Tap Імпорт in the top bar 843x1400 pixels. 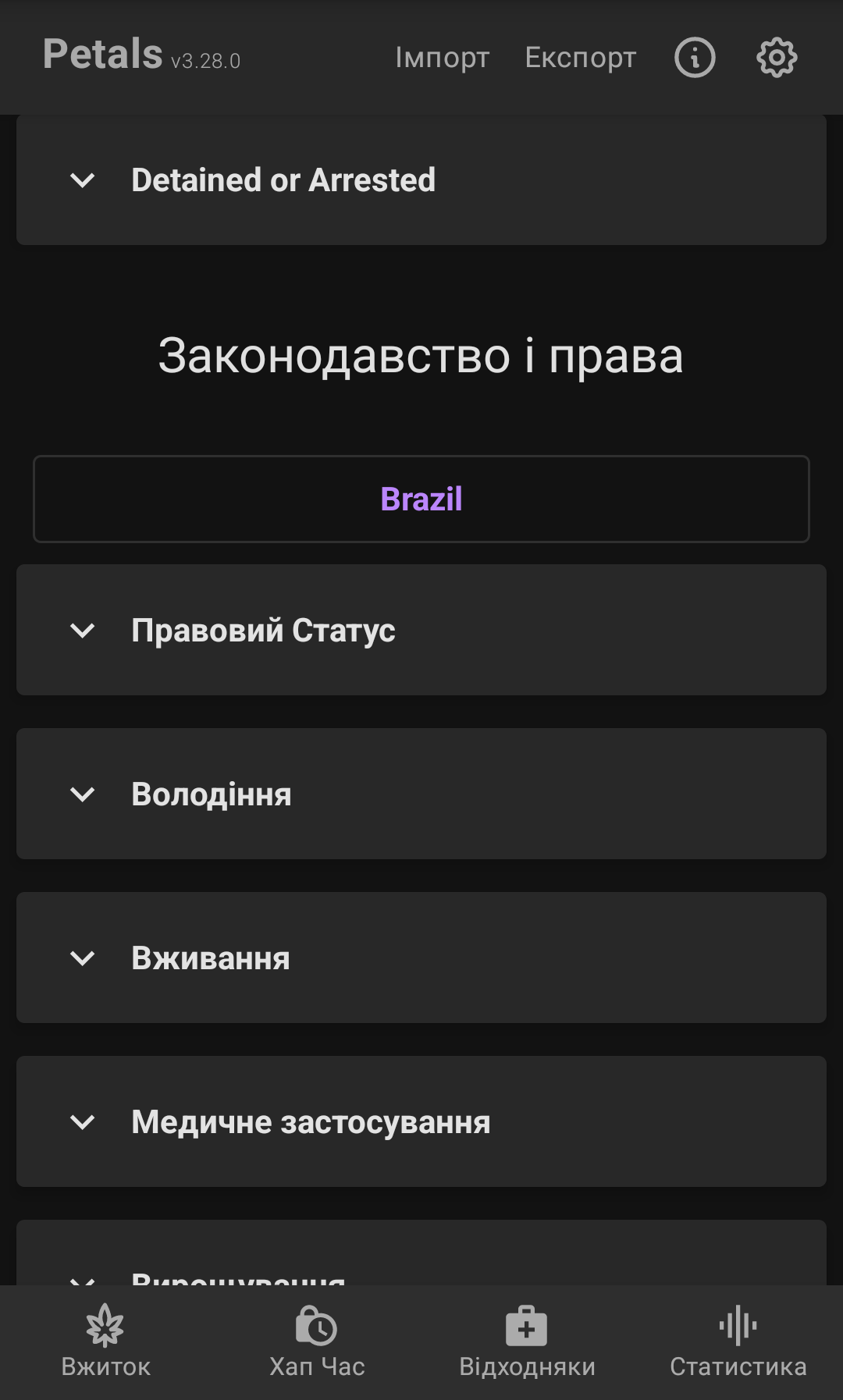pyautogui.click(x=442, y=58)
